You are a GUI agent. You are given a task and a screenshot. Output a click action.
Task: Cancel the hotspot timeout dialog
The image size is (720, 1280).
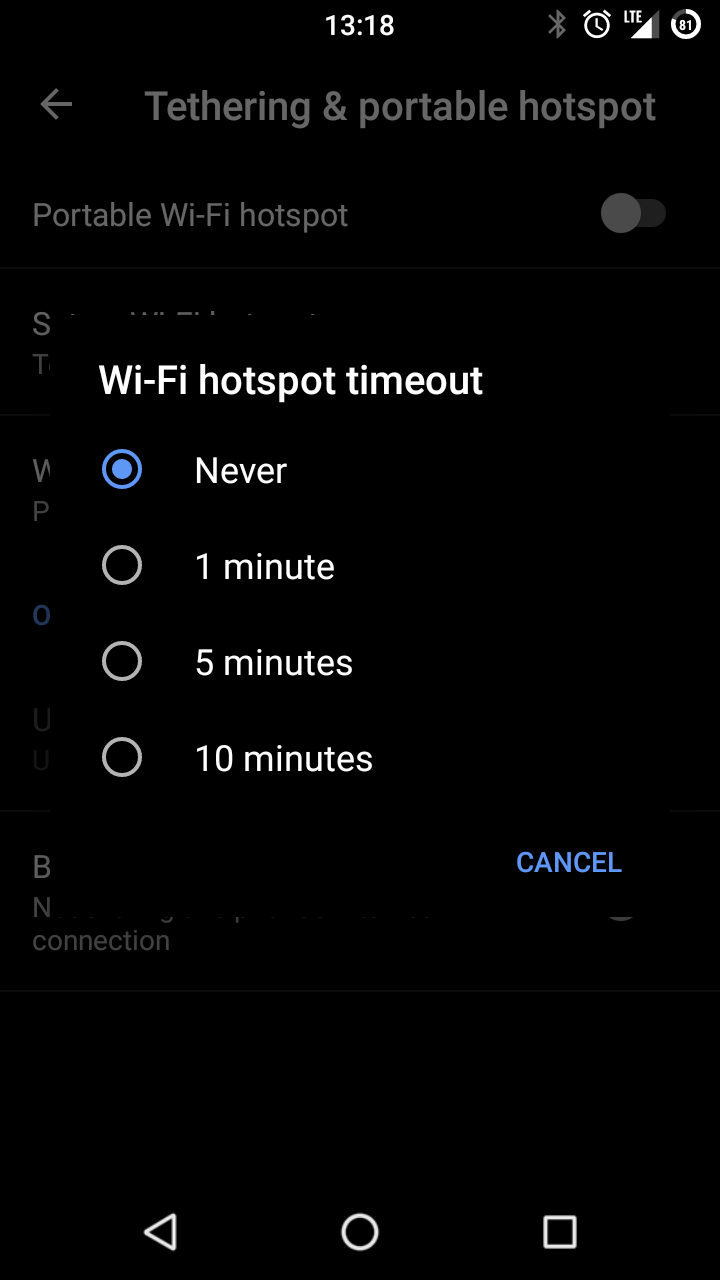569,862
